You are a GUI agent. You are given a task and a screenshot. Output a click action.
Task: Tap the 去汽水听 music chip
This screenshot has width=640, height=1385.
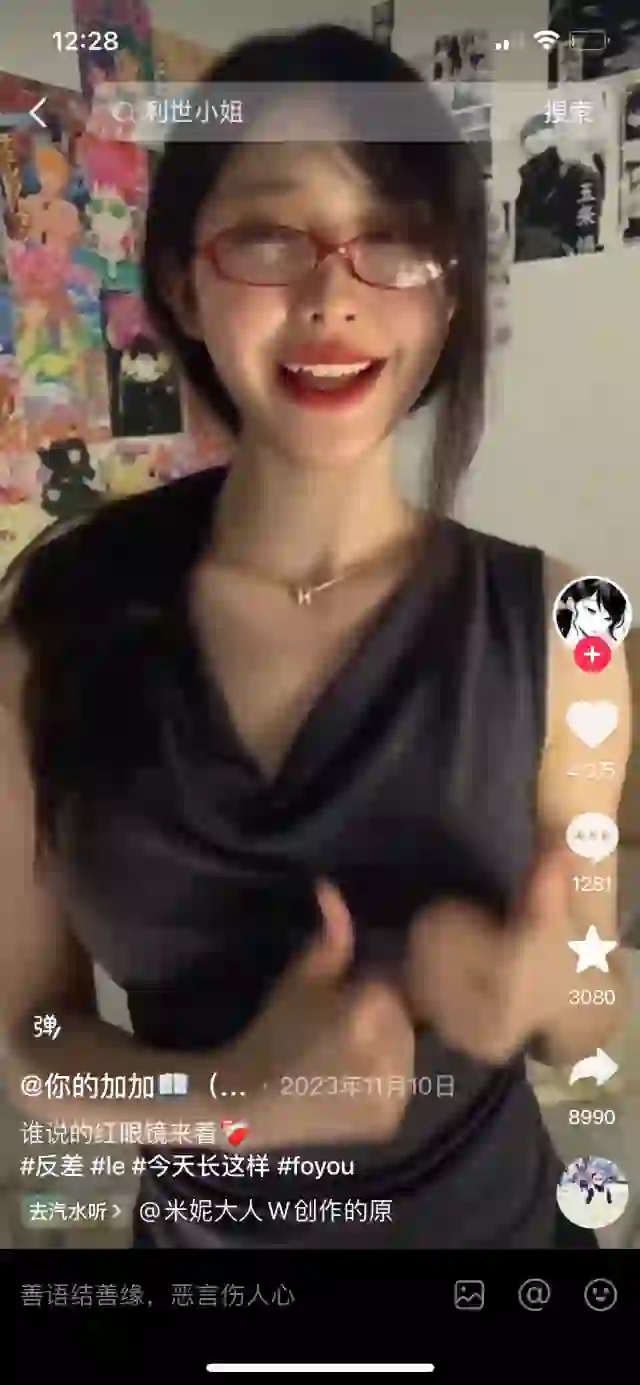pyautogui.click(x=75, y=1211)
